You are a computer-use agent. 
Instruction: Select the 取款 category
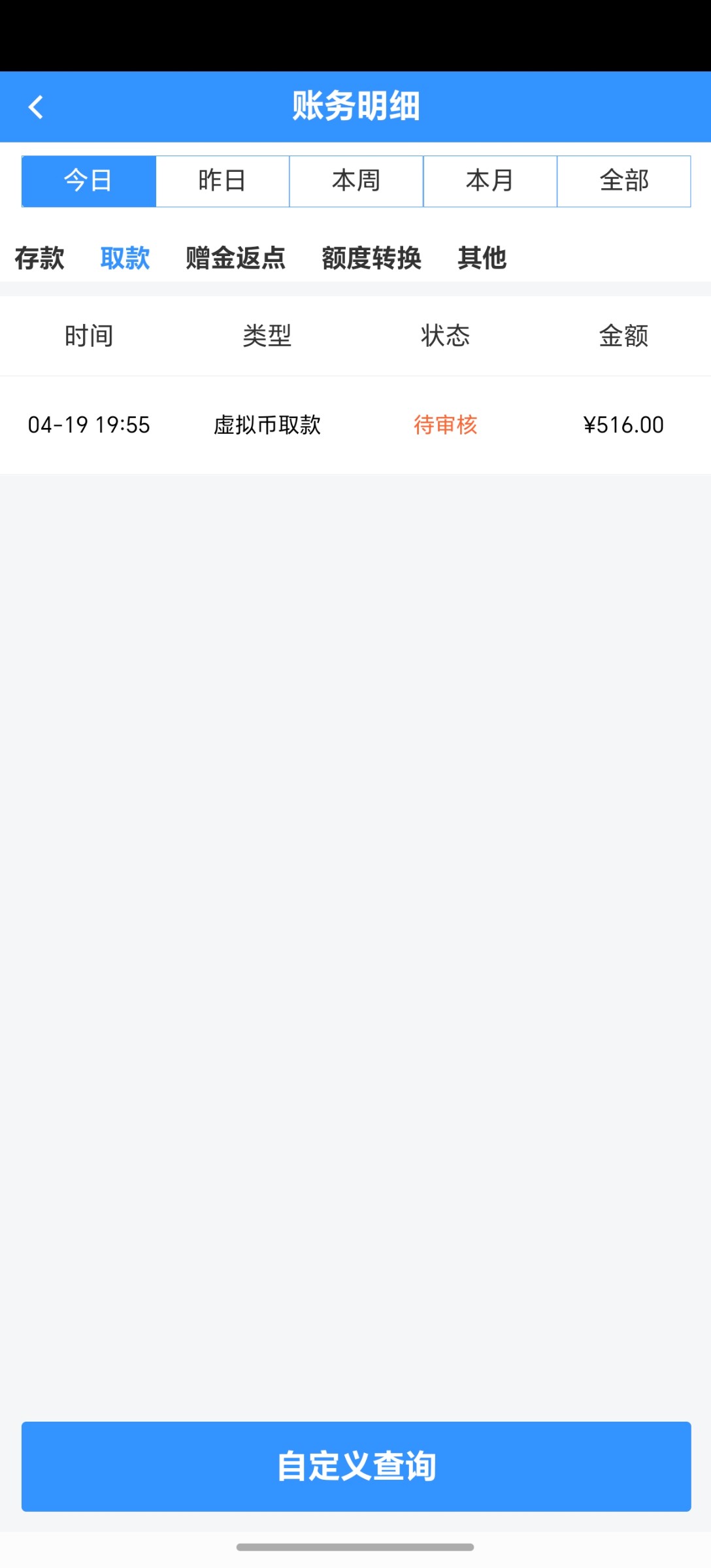tap(125, 258)
